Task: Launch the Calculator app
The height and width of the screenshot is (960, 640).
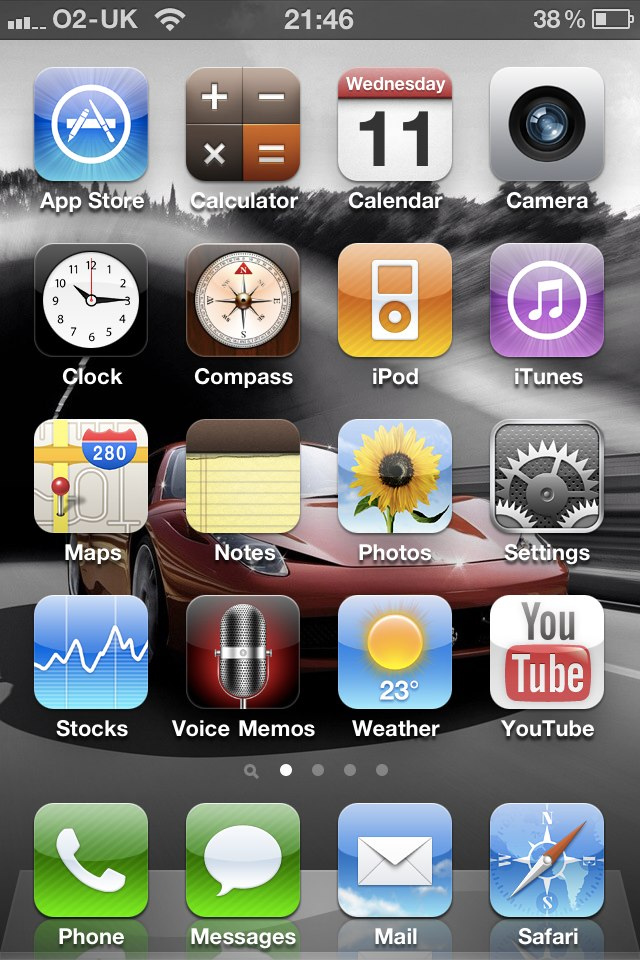Action: 243,124
